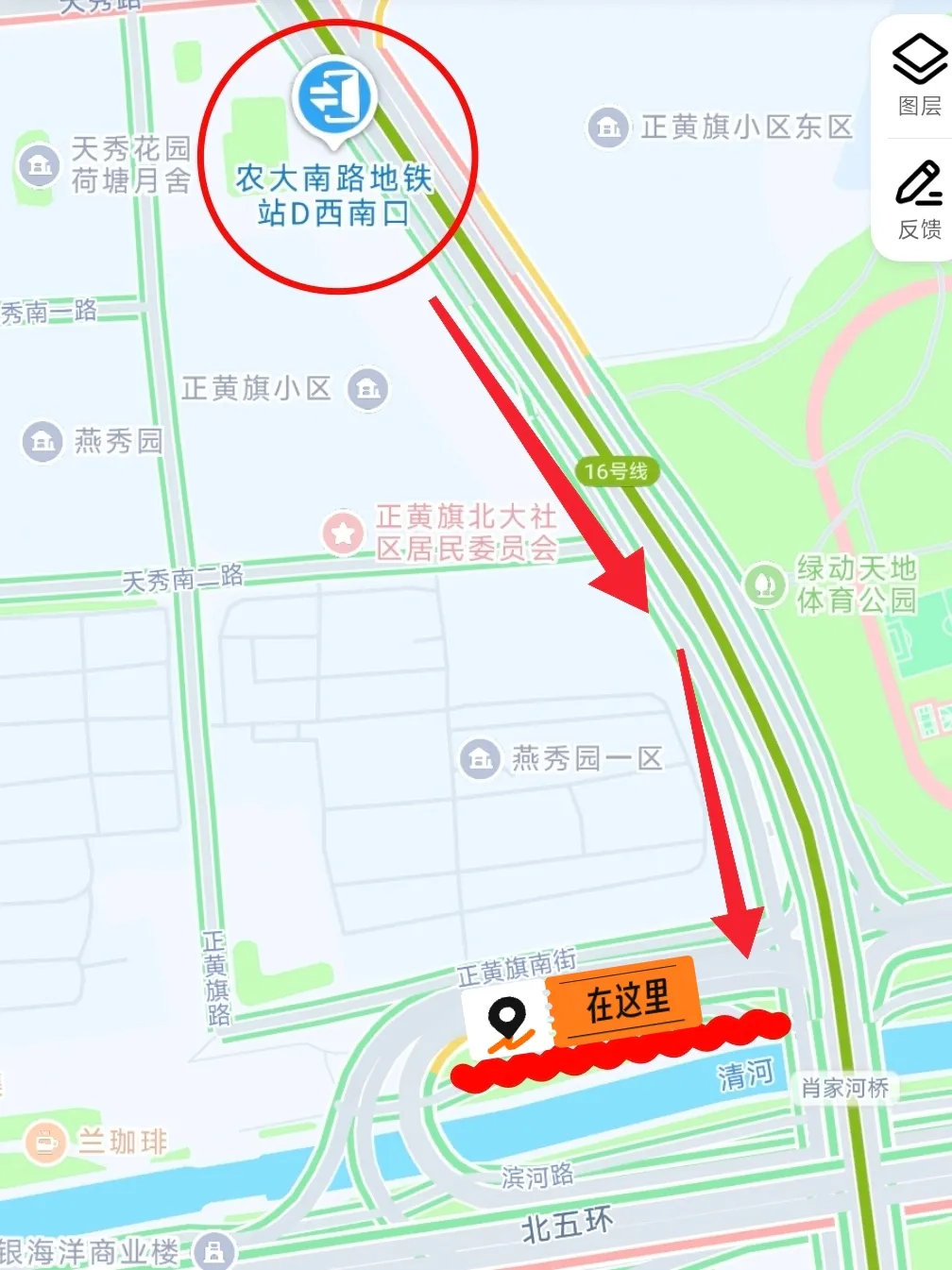Open the 绿动天地体育公园 park marker

(x=766, y=584)
